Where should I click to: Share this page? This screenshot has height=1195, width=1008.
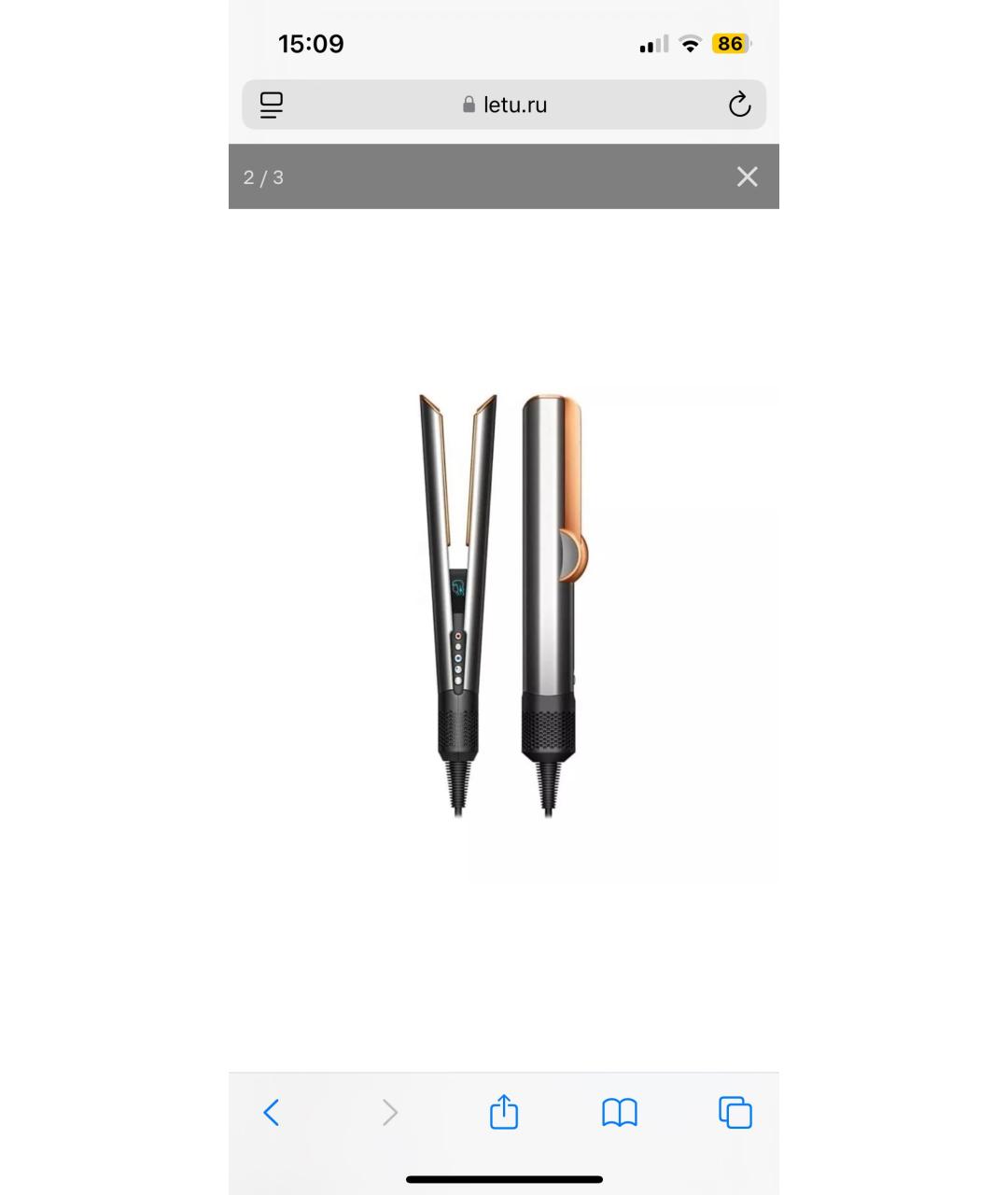point(504,1112)
